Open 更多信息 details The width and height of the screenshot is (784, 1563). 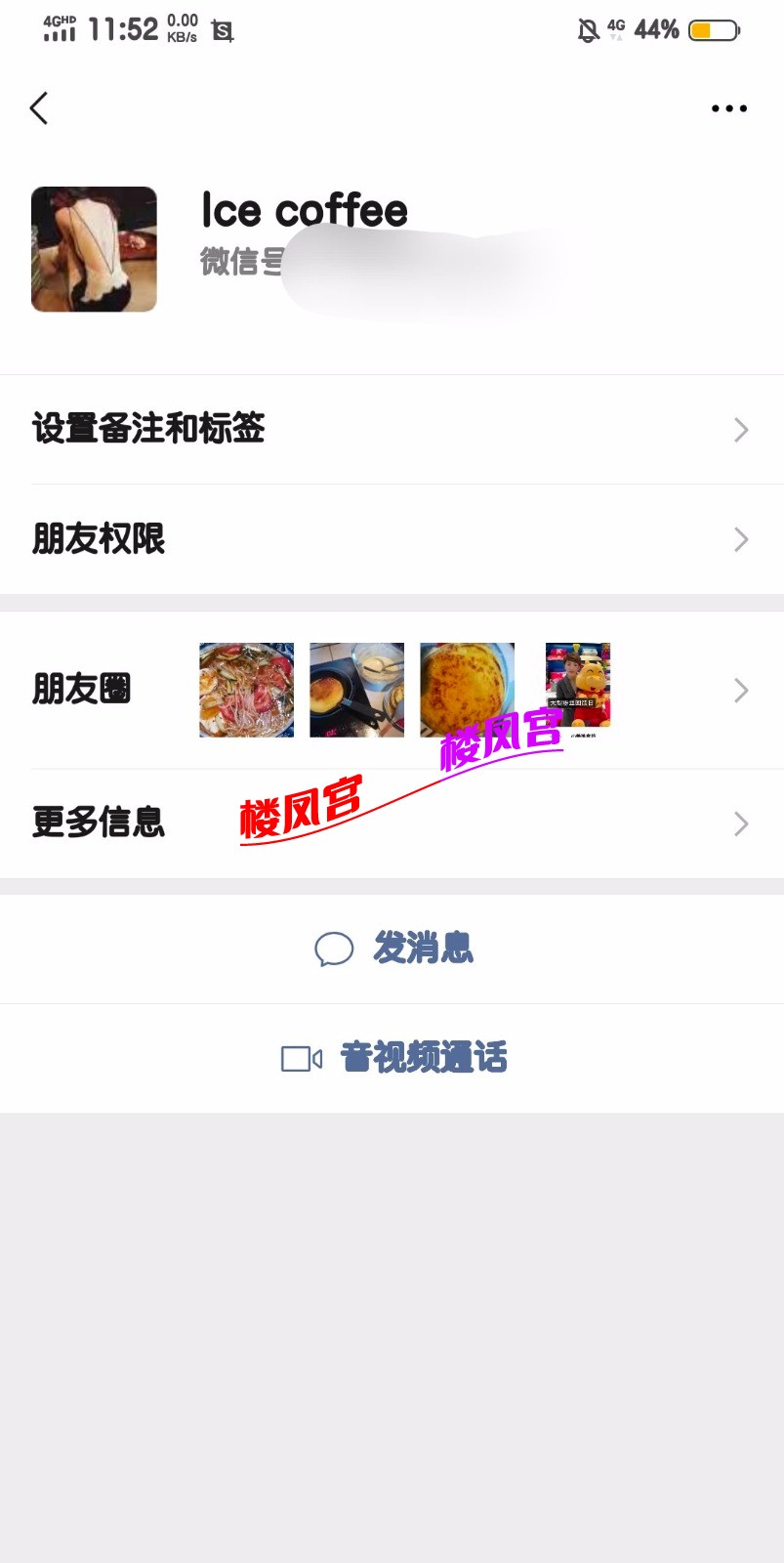coord(391,824)
